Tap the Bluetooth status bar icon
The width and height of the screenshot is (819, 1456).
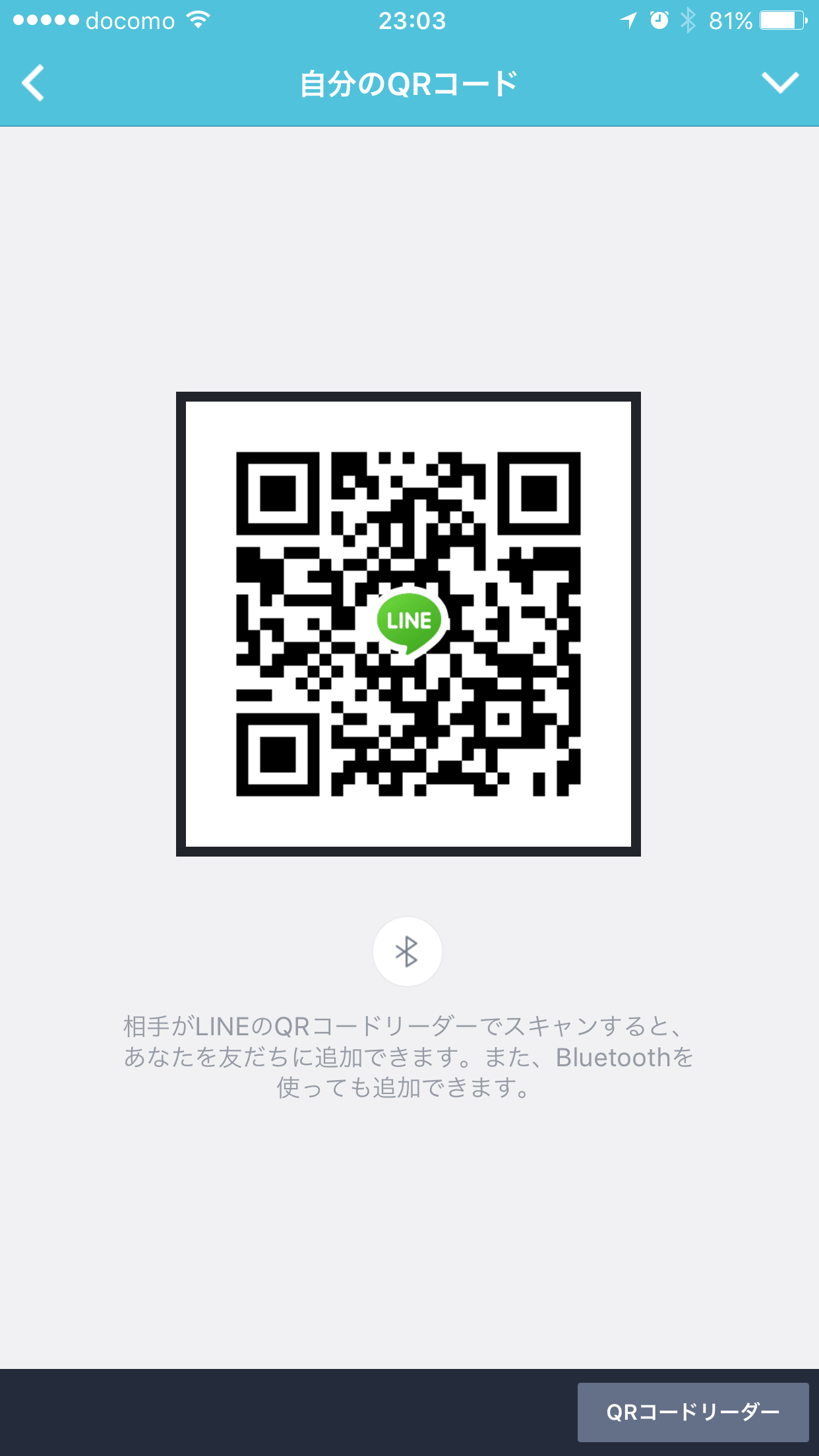click(688, 20)
